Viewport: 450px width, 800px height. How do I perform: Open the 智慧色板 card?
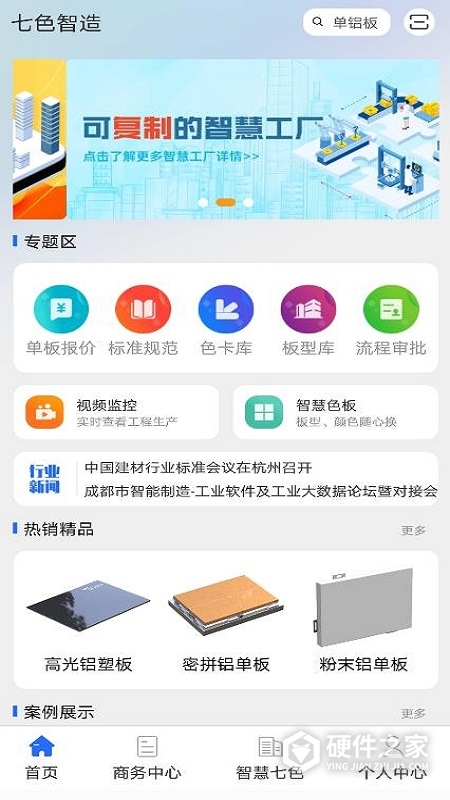point(336,412)
